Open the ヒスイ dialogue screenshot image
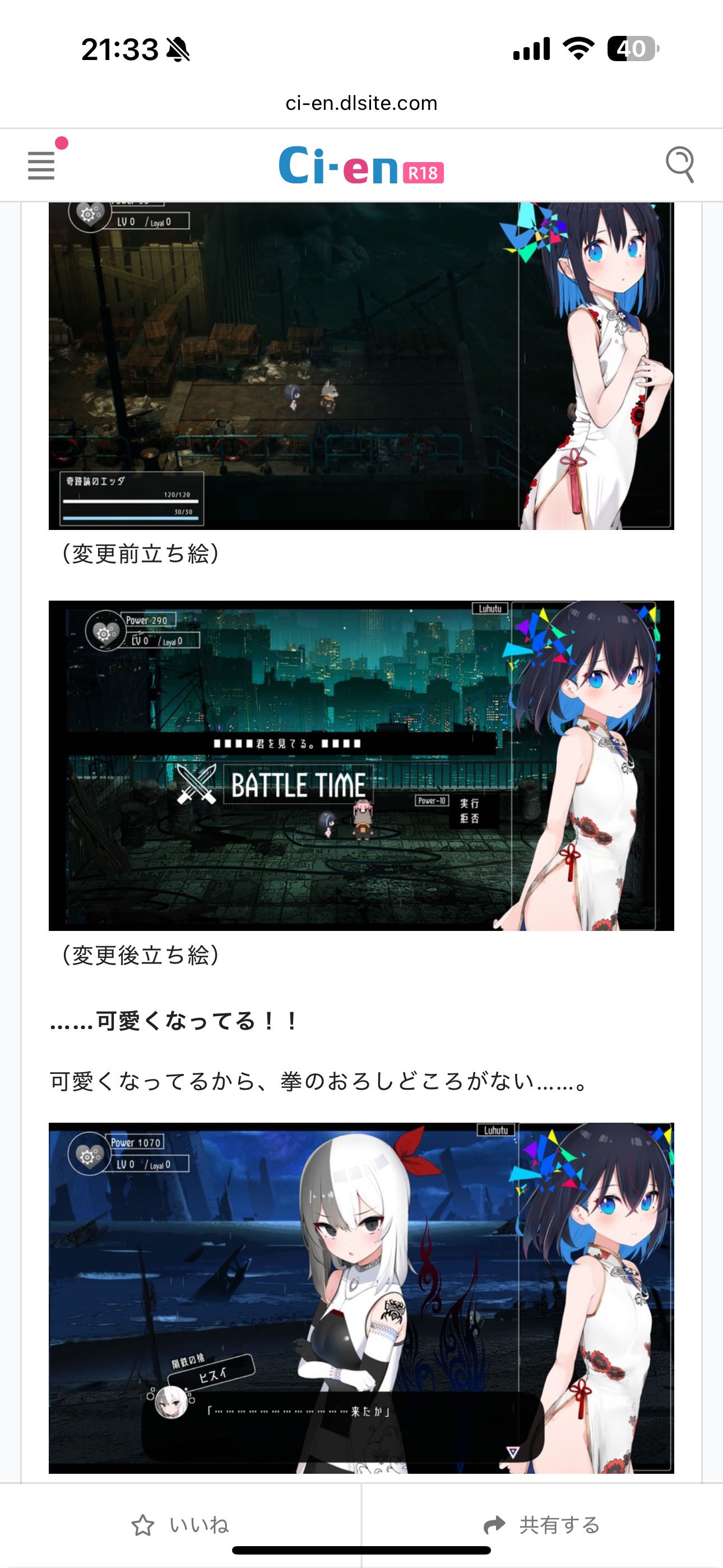Viewport: 723px width, 1568px height. pyautogui.click(x=361, y=1298)
